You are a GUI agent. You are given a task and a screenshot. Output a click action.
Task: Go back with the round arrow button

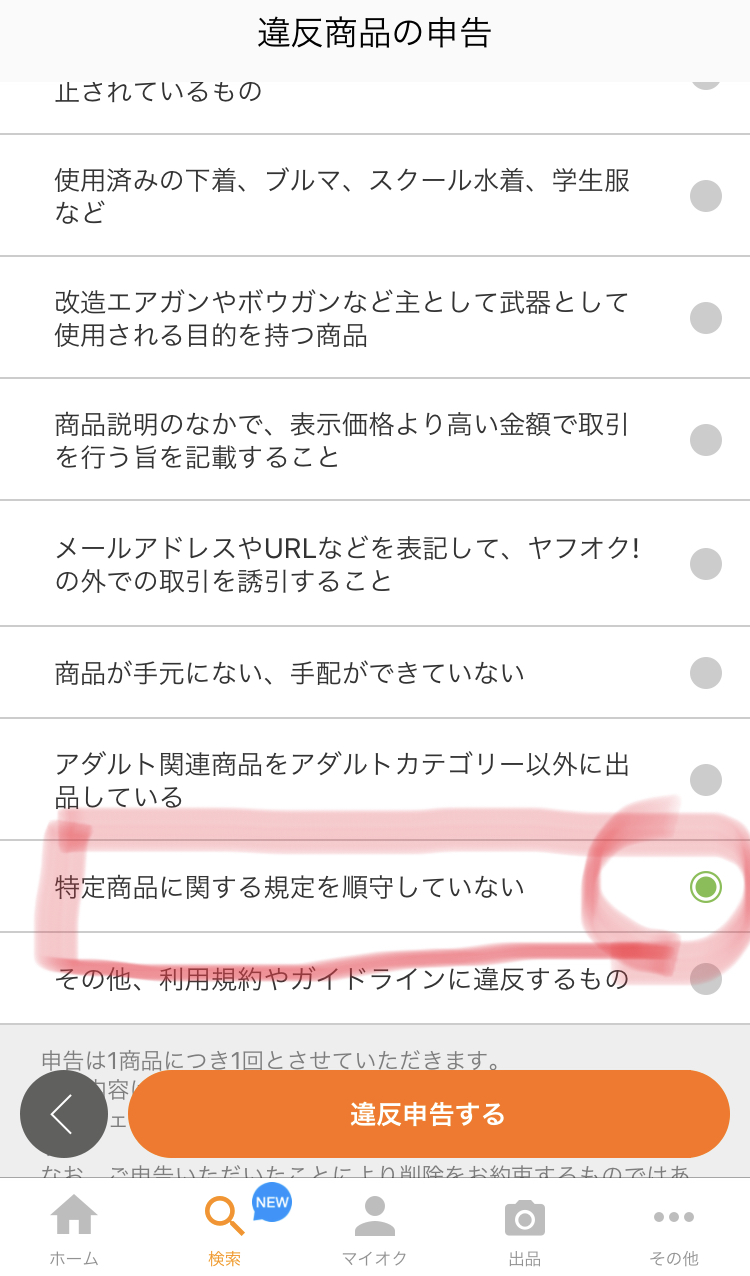64,1114
